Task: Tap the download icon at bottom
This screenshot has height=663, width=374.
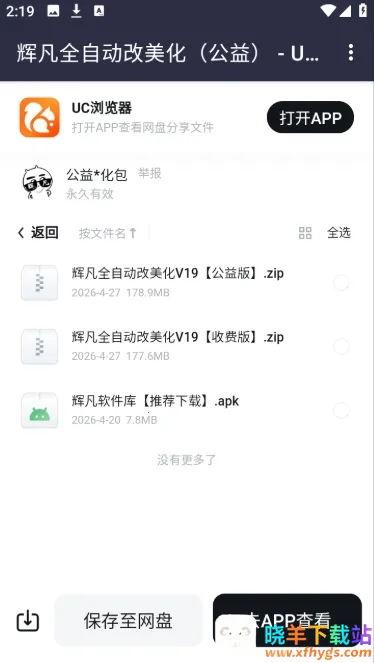Action: pyautogui.click(x=28, y=621)
